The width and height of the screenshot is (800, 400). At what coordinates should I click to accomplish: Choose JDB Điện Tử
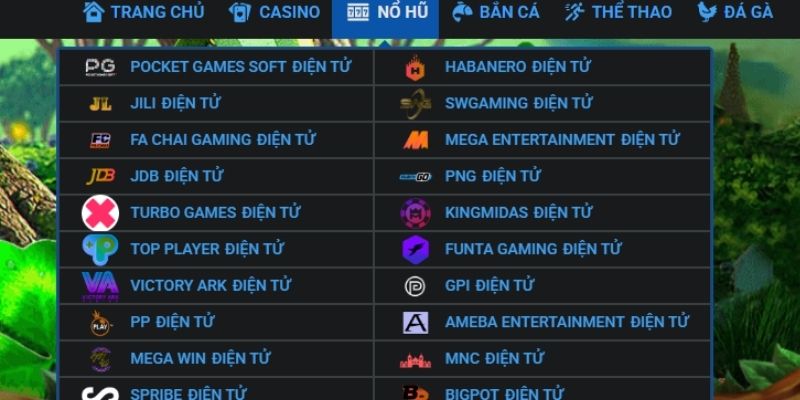click(176, 176)
